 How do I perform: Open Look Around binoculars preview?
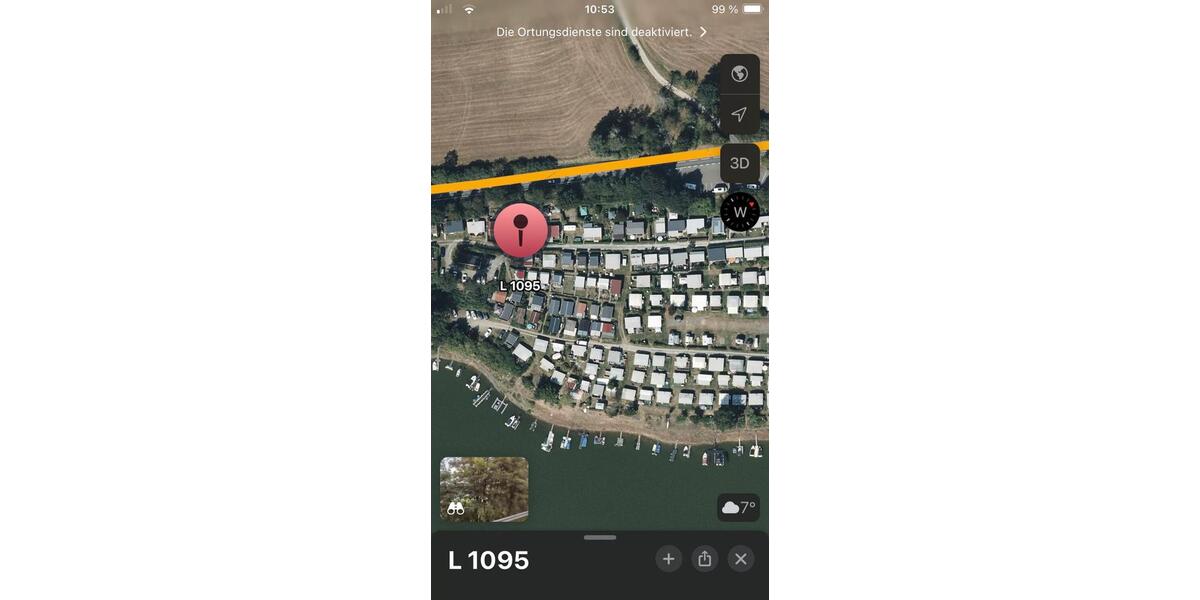tap(484, 489)
